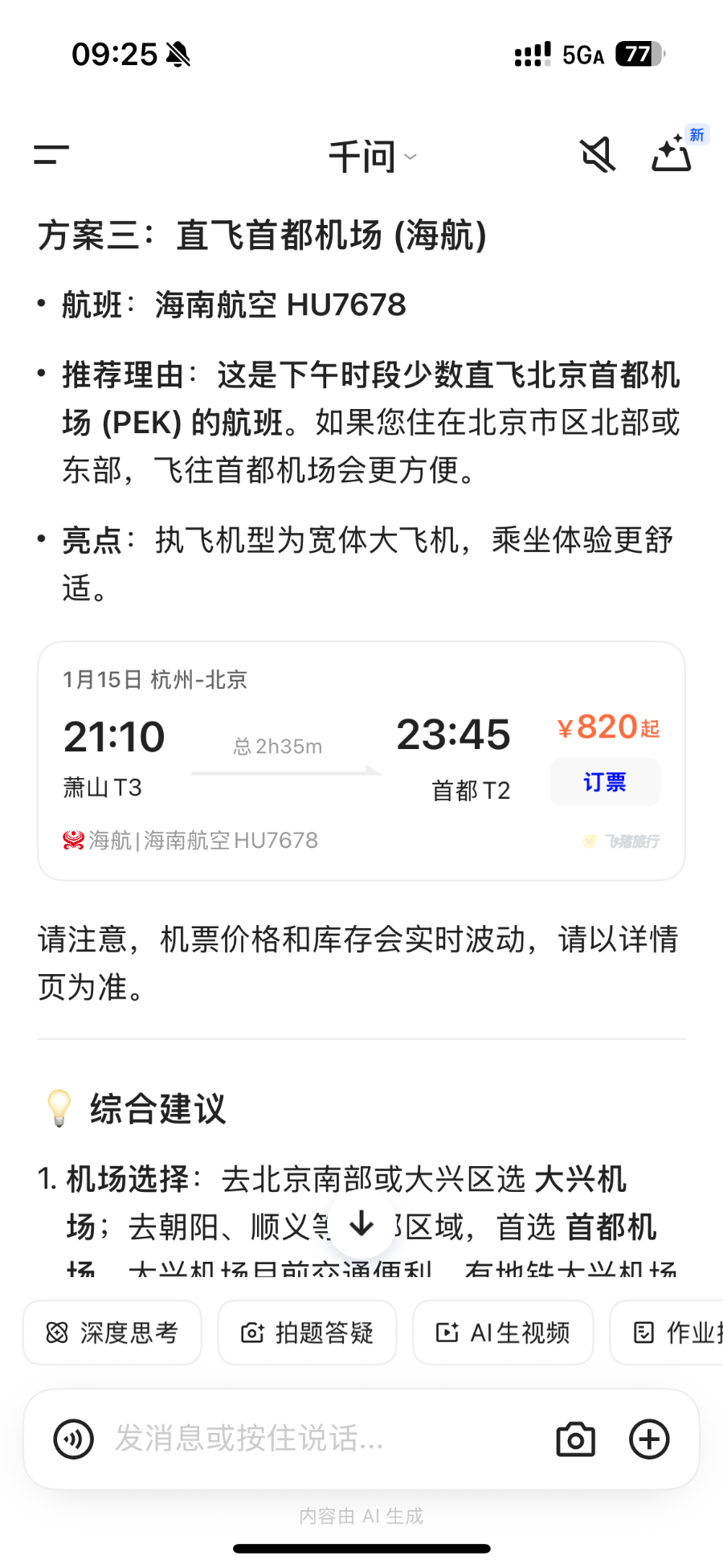Screen dimensions: 723x1568
Task: Enable 深度思考 mode
Action: click(112, 1333)
